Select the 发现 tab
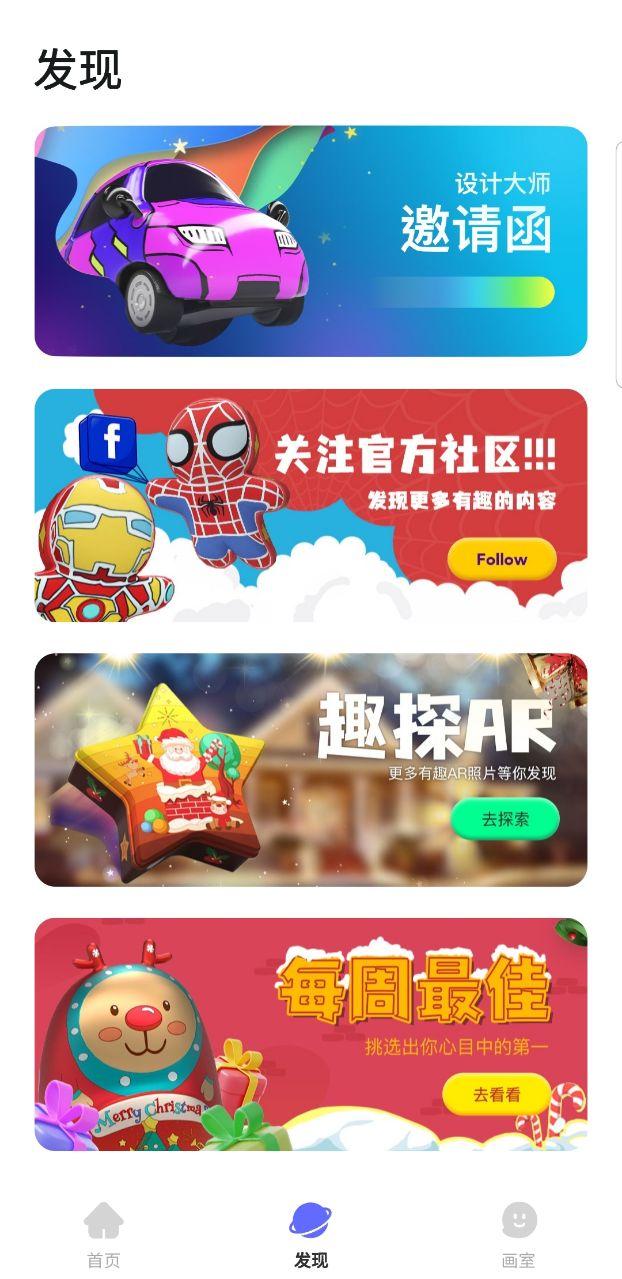Screen dimensions: 622x1279 coord(310,1234)
